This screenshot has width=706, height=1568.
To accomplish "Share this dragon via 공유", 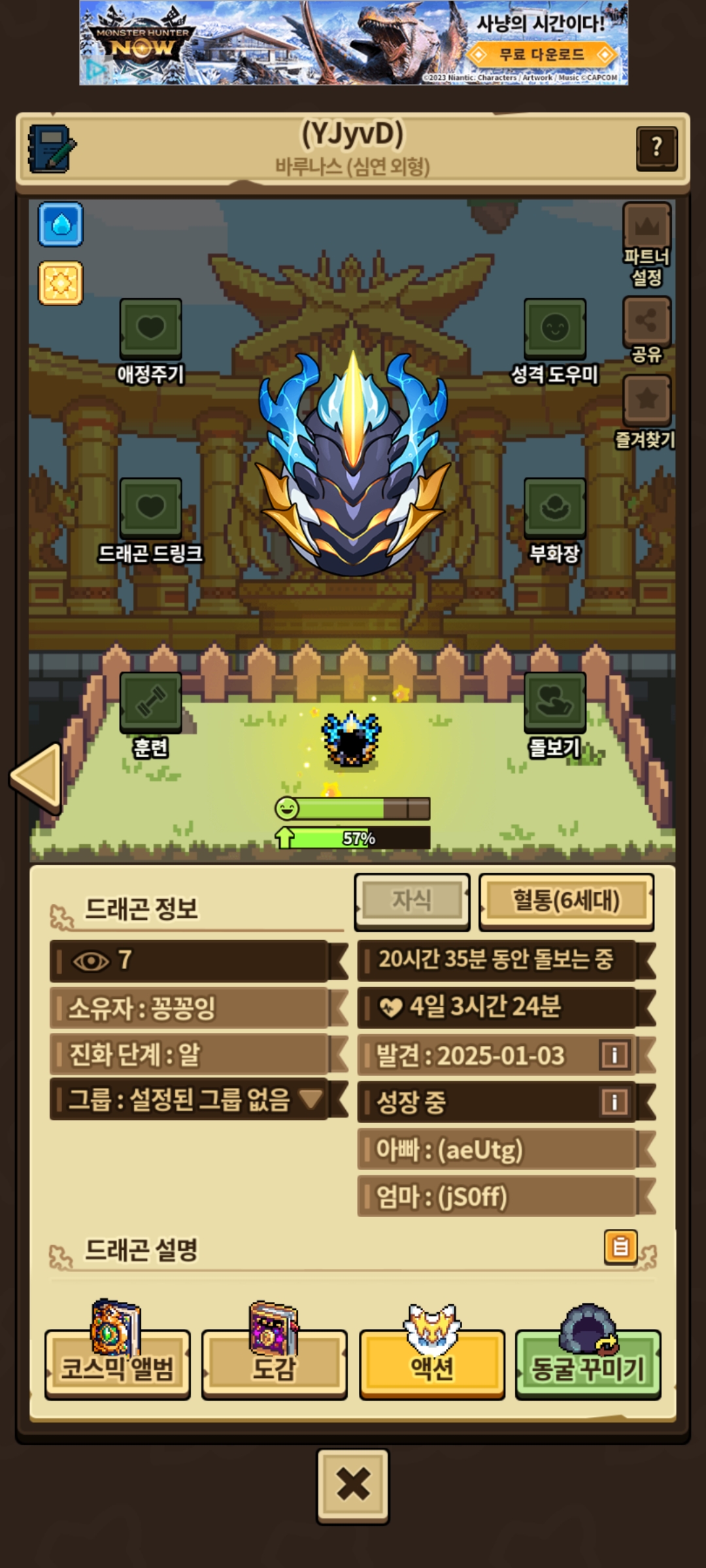I will 647,321.
